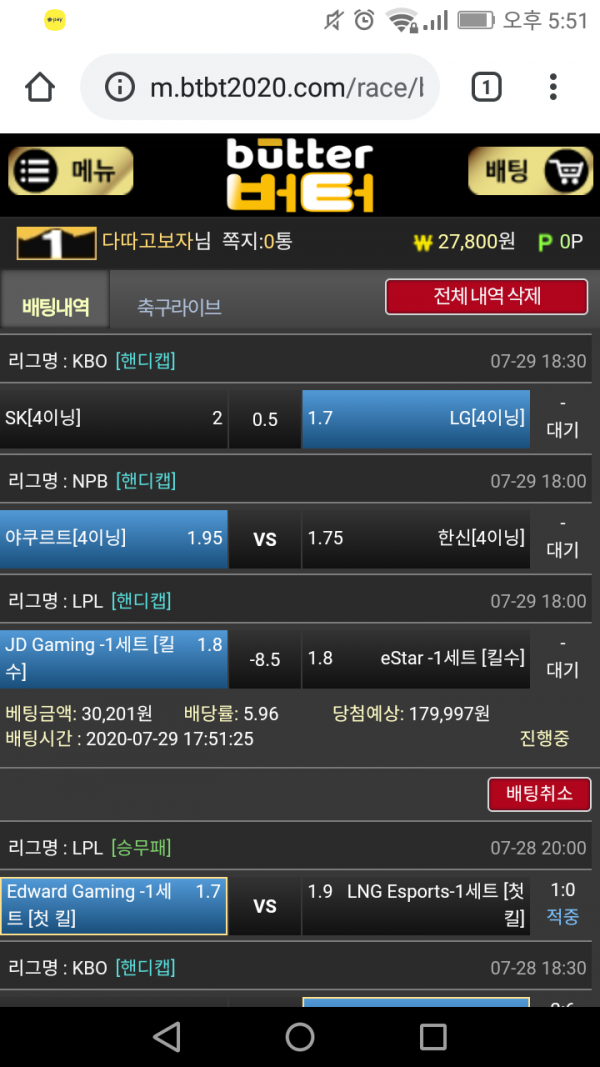The width and height of the screenshot is (600, 1067).
Task: Open the browser overflow menu
Action: pyautogui.click(x=553, y=88)
